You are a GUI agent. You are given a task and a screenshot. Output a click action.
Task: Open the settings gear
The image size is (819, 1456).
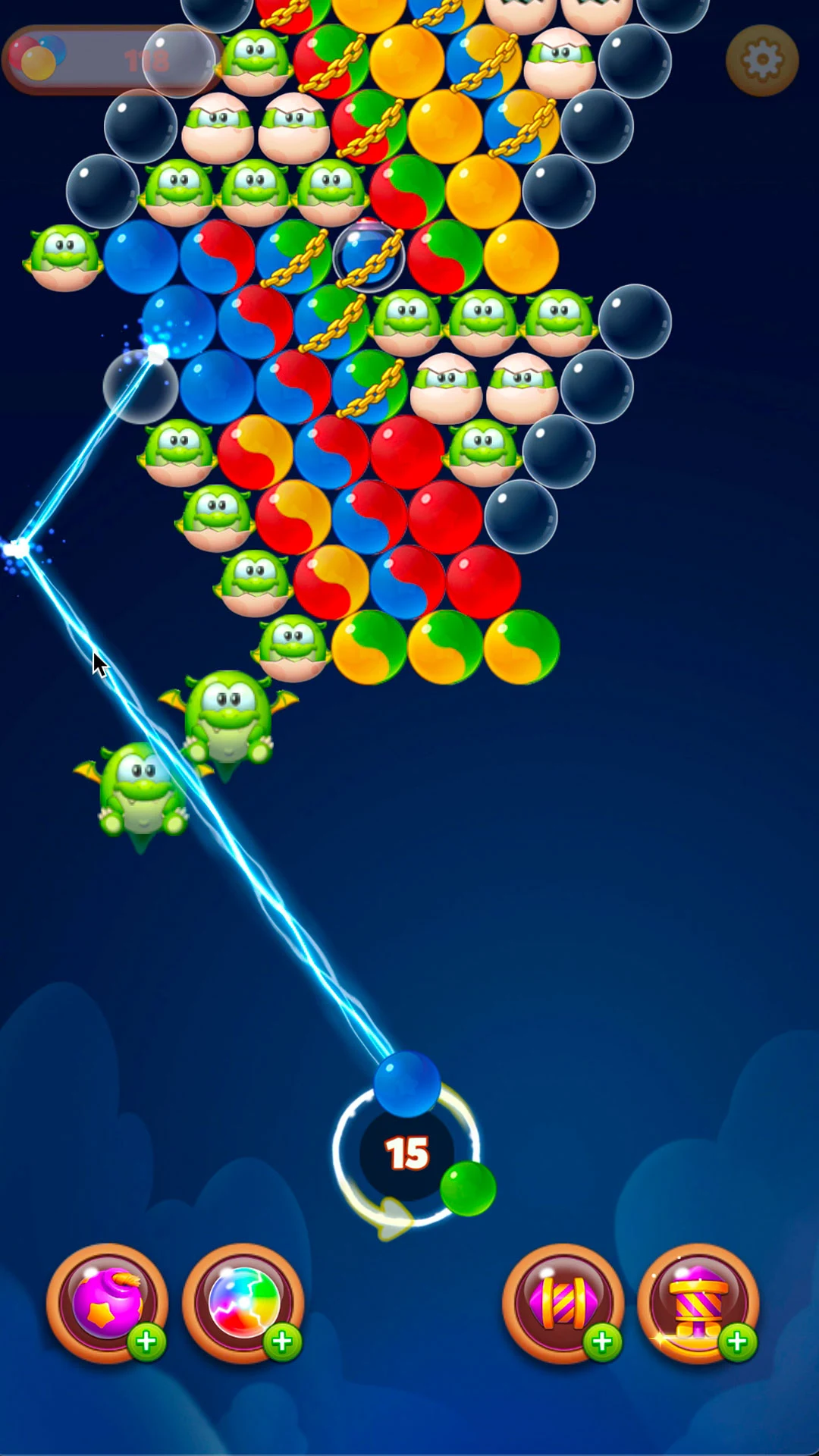pyautogui.click(x=762, y=60)
